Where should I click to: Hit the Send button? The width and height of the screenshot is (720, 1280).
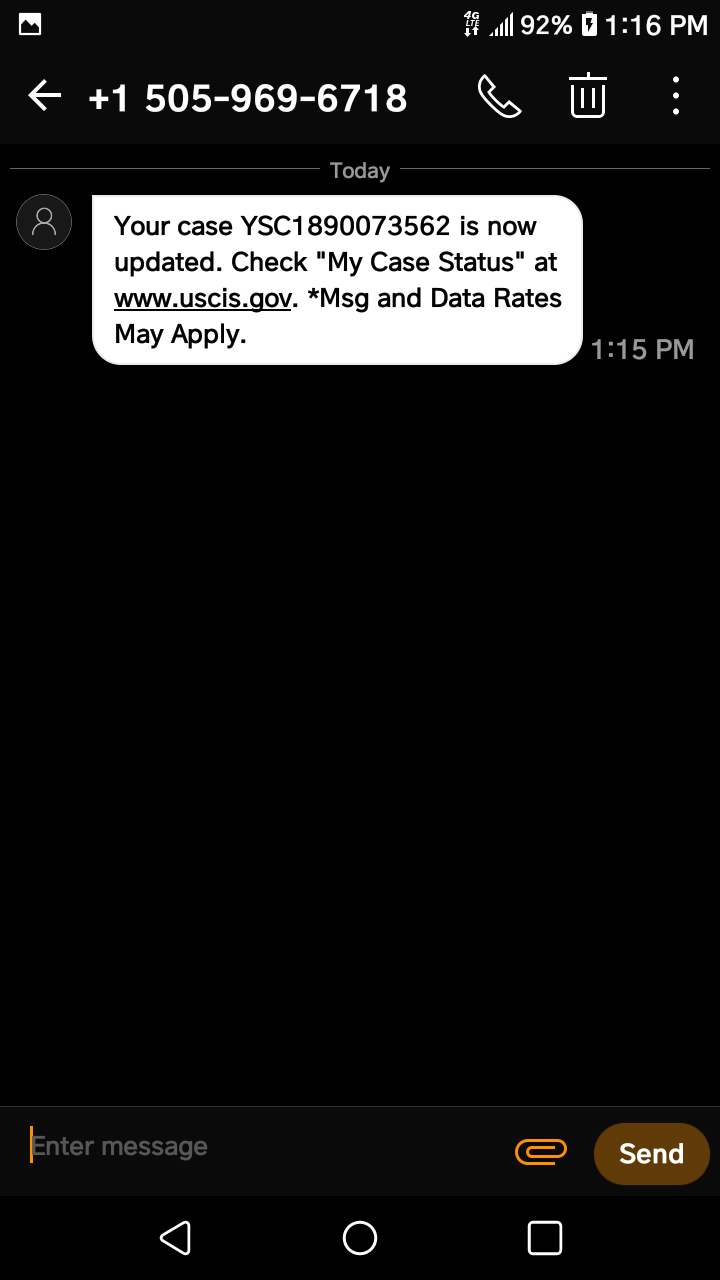point(651,1153)
